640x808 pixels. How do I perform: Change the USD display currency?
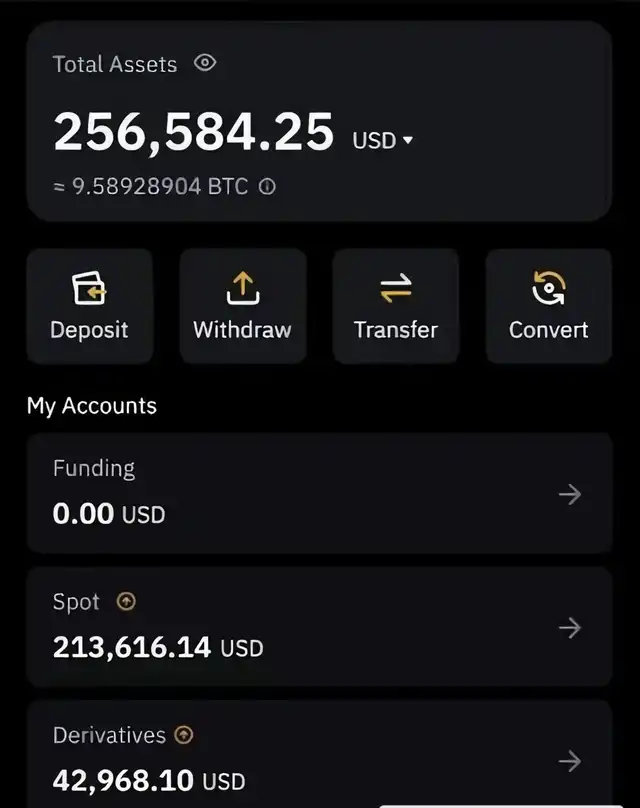click(382, 141)
